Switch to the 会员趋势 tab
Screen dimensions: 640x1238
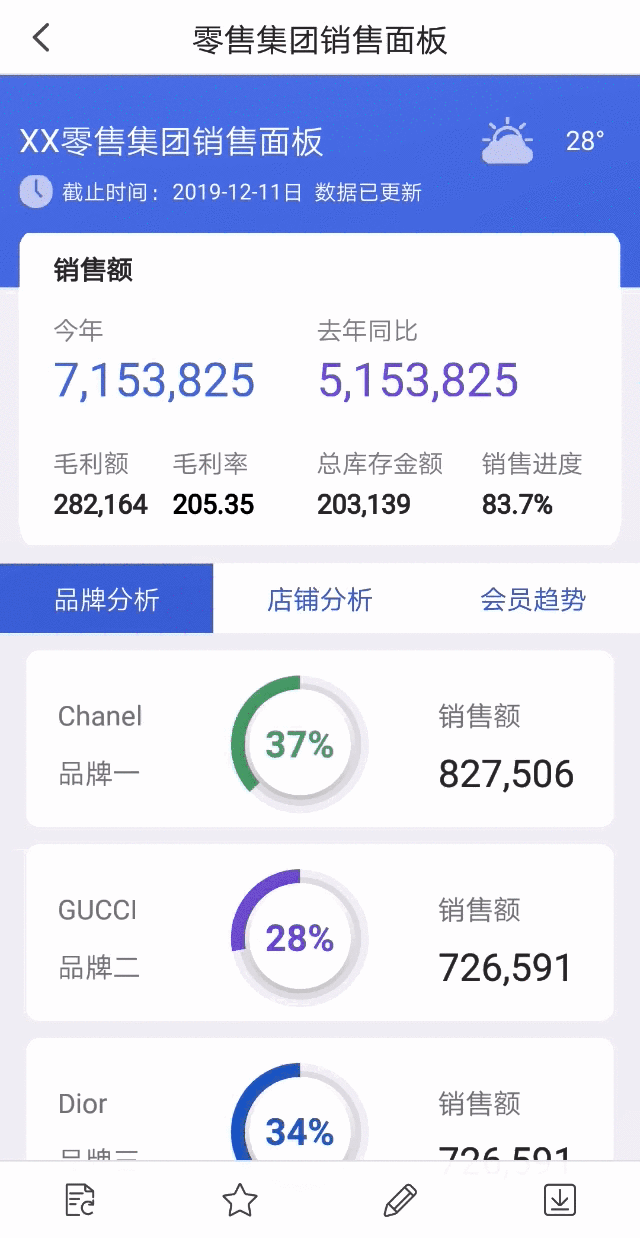click(533, 599)
